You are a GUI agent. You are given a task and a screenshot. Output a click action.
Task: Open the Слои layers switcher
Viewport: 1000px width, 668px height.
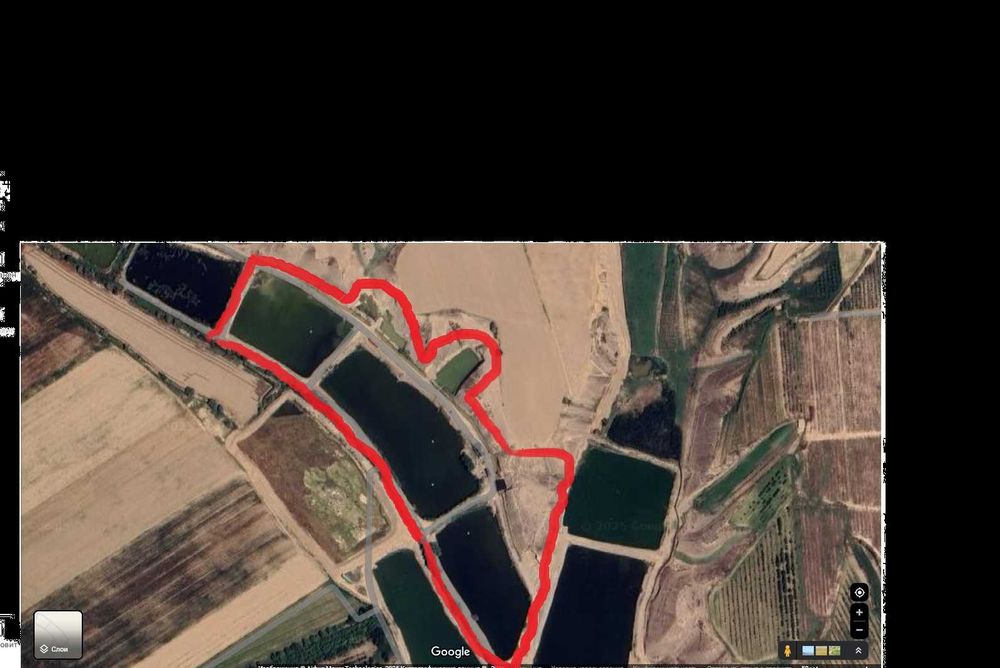coord(58,635)
